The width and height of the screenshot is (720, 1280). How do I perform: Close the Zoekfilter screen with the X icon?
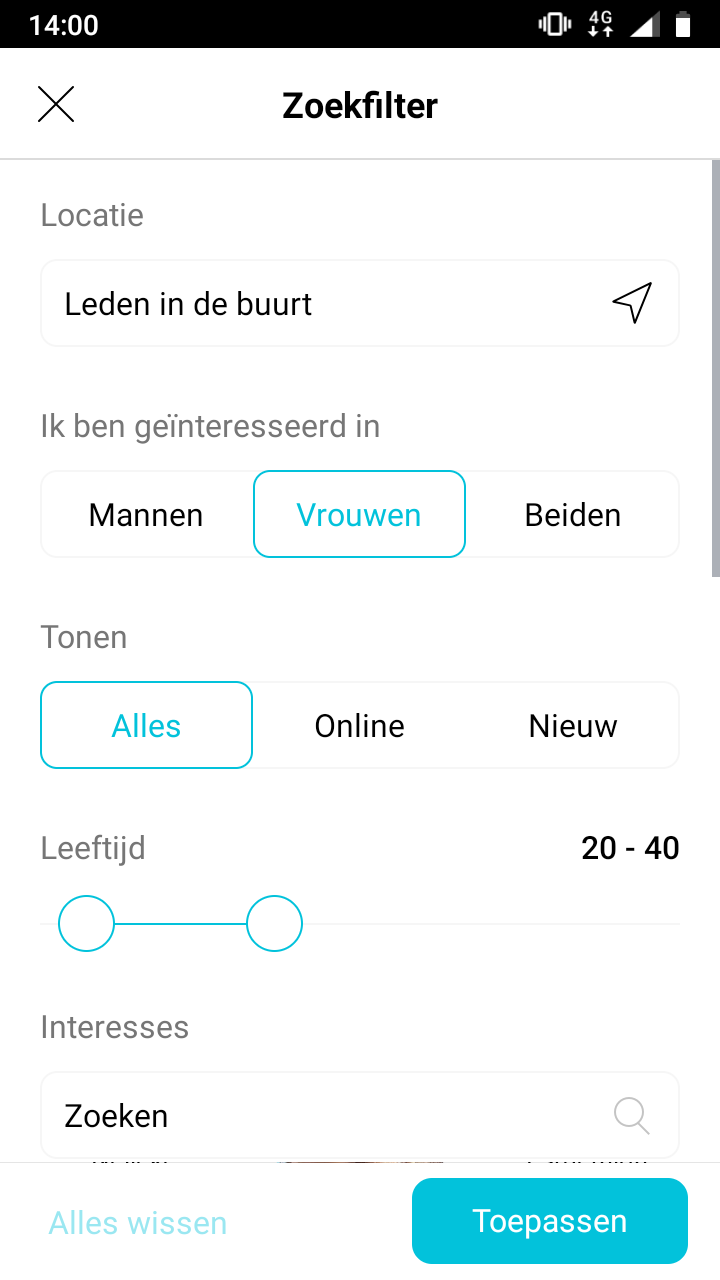point(56,104)
